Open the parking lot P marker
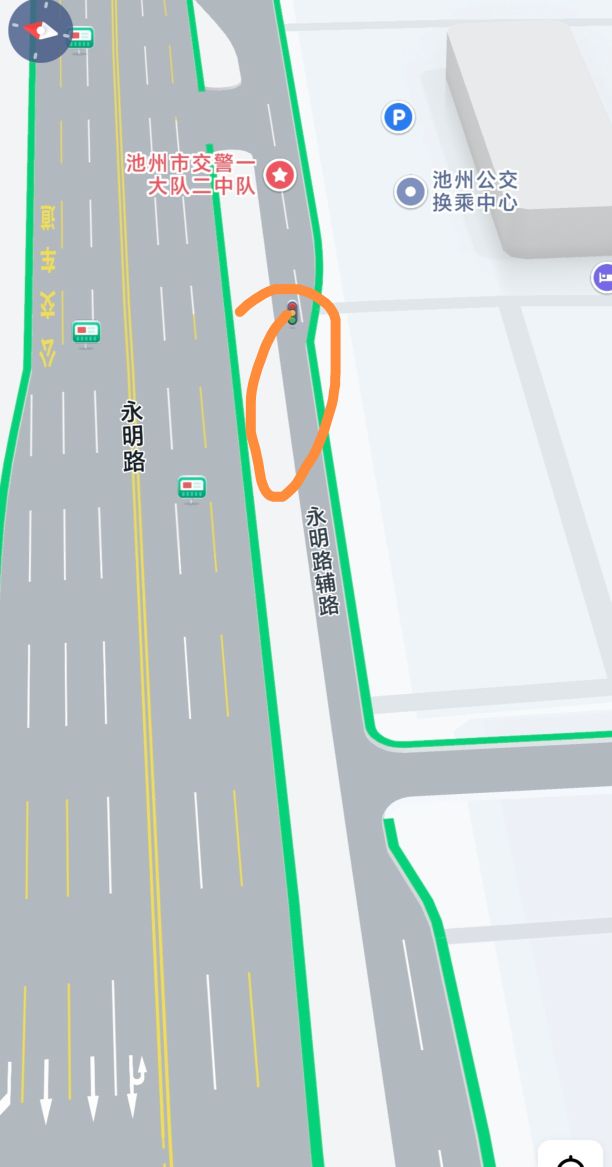This screenshot has height=1167, width=612. tap(398, 118)
